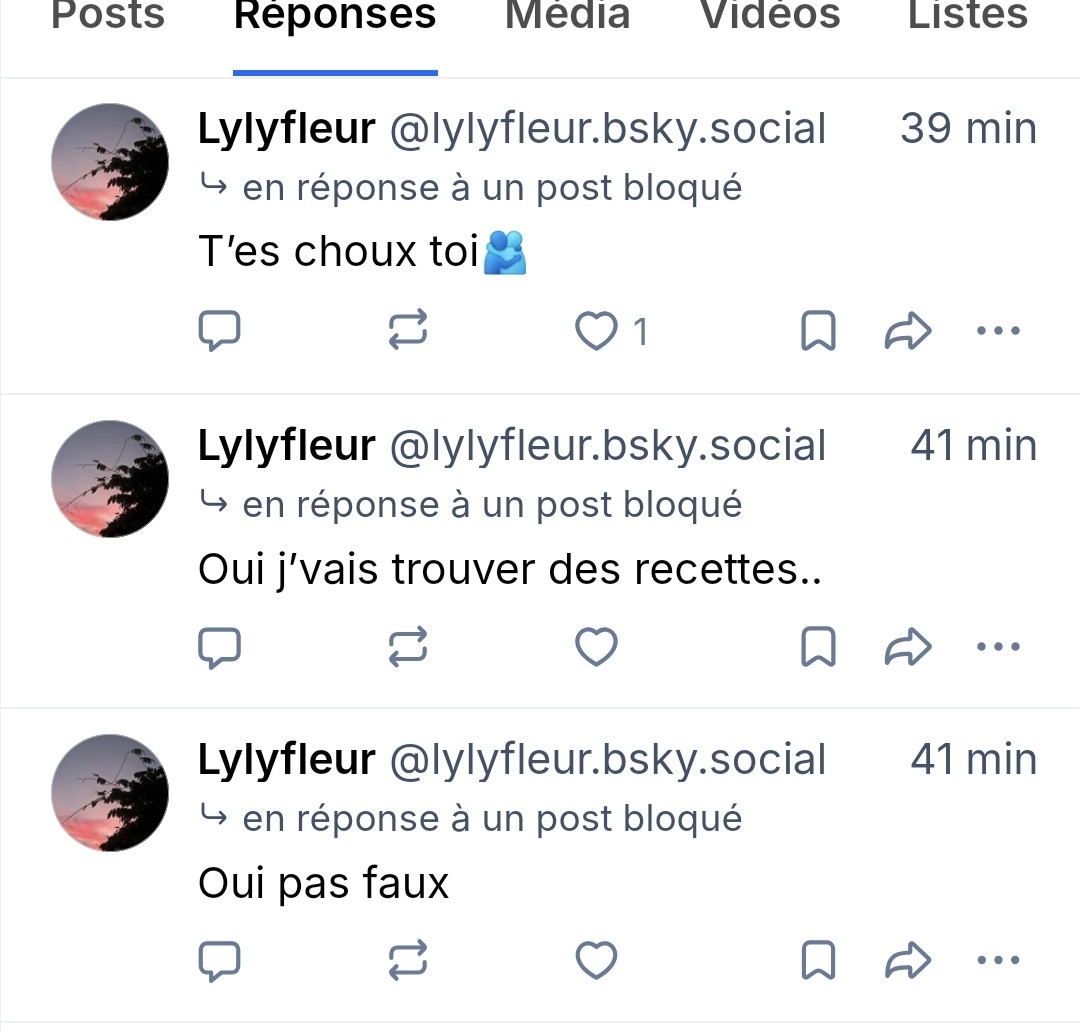
Task: Repost the "T'es choux toi" reply
Action: (x=408, y=331)
